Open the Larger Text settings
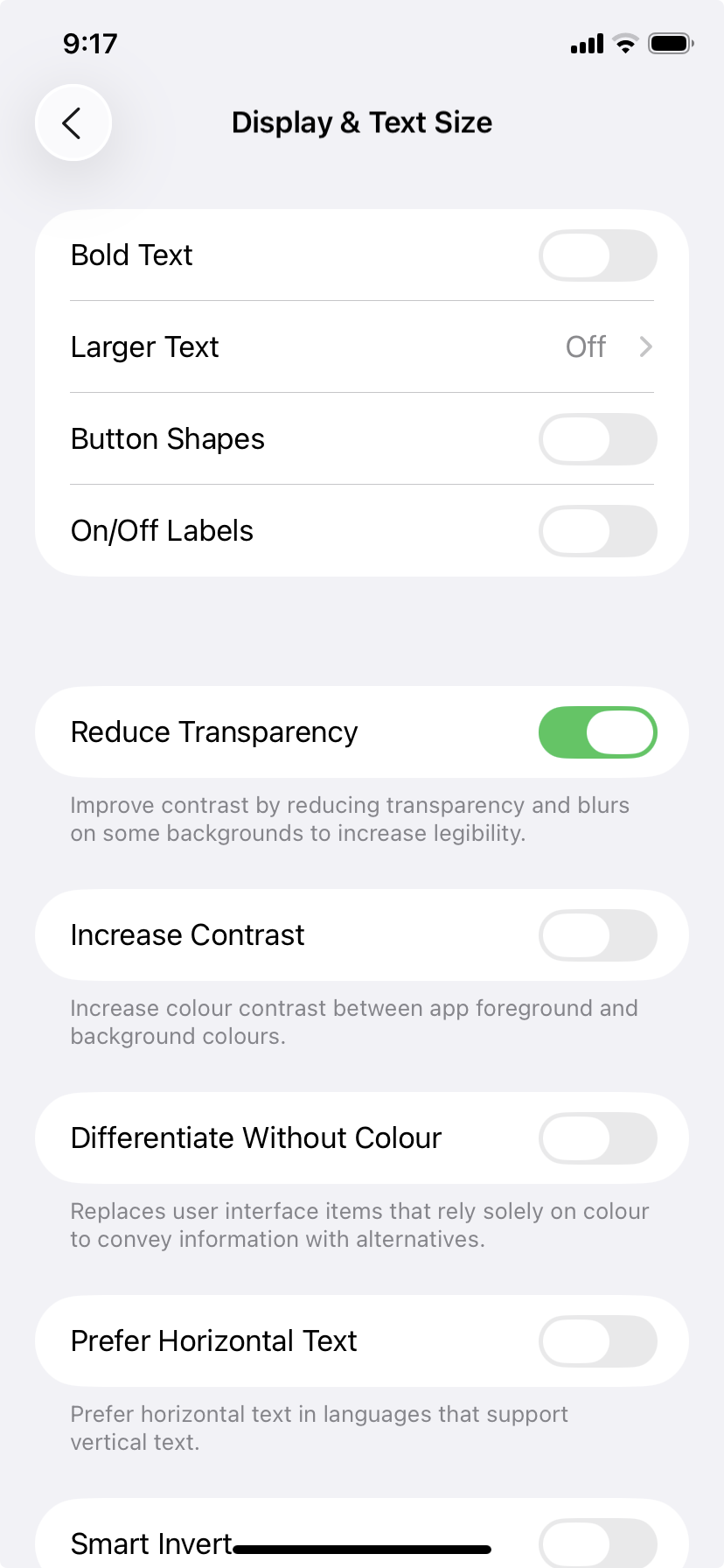 point(362,347)
